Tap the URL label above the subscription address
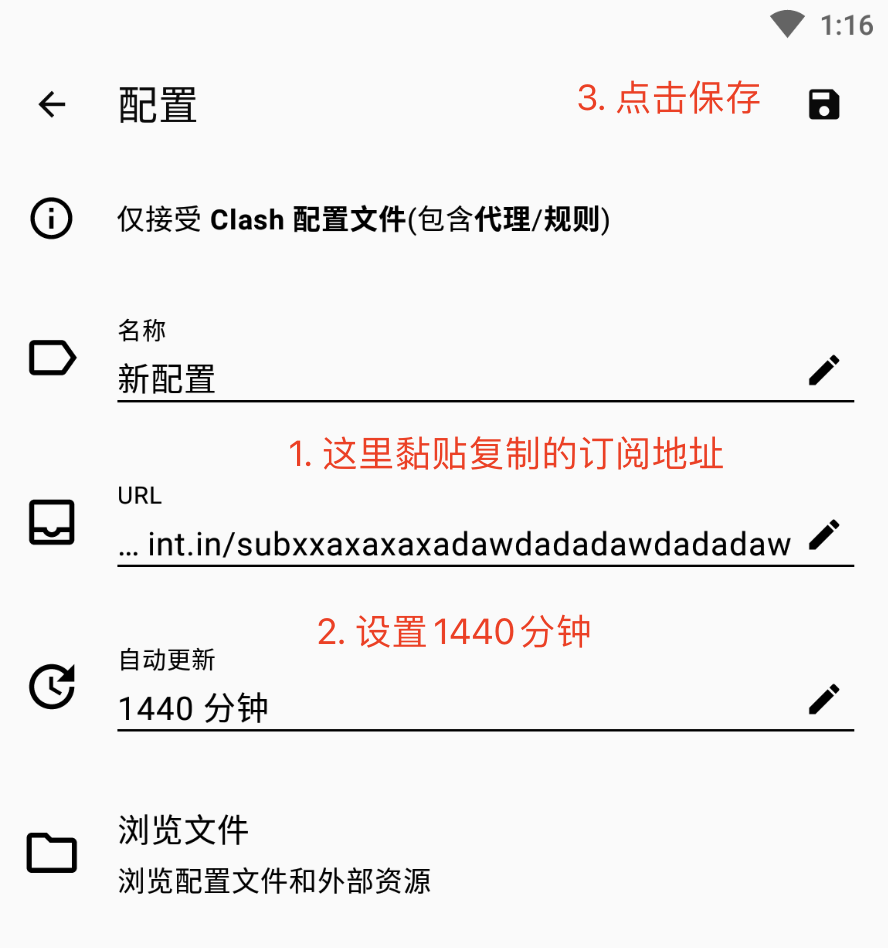The image size is (888, 948). point(139,495)
